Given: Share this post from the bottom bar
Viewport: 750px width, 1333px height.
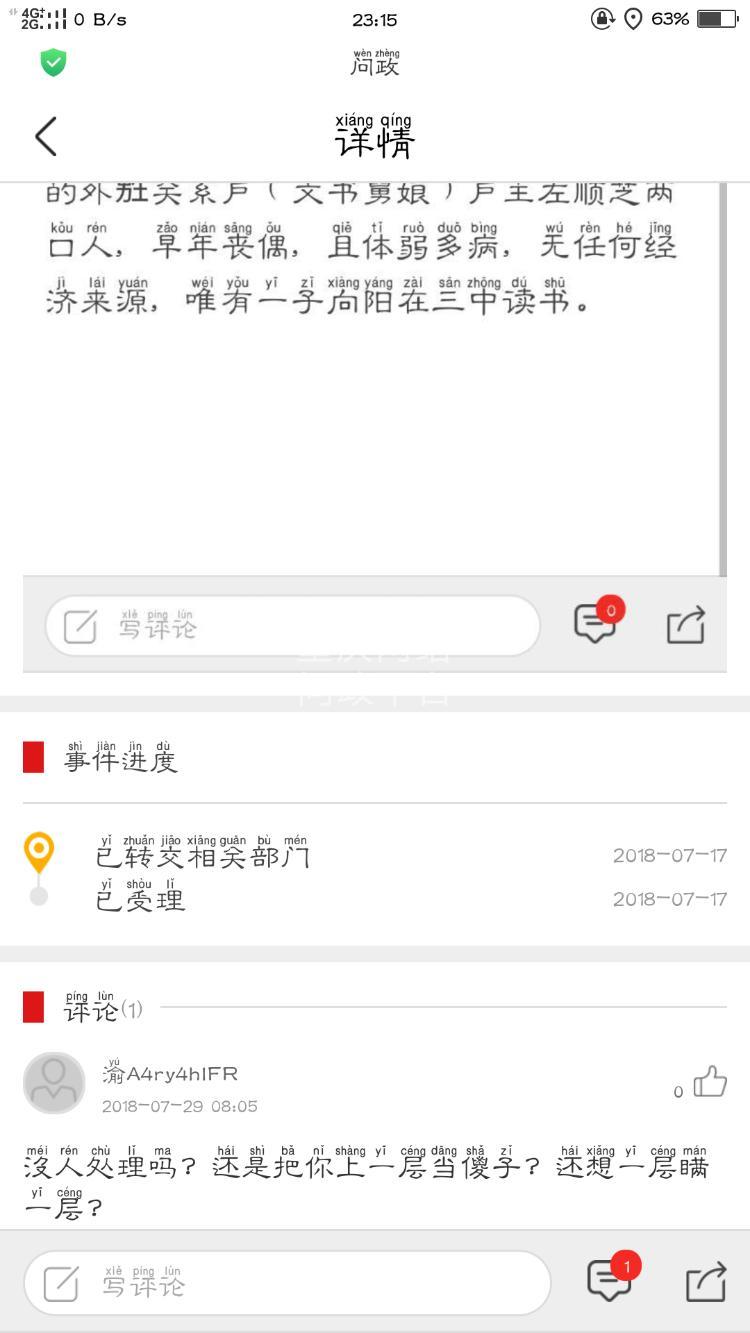Looking at the screenshot, I should [705, 1282].
